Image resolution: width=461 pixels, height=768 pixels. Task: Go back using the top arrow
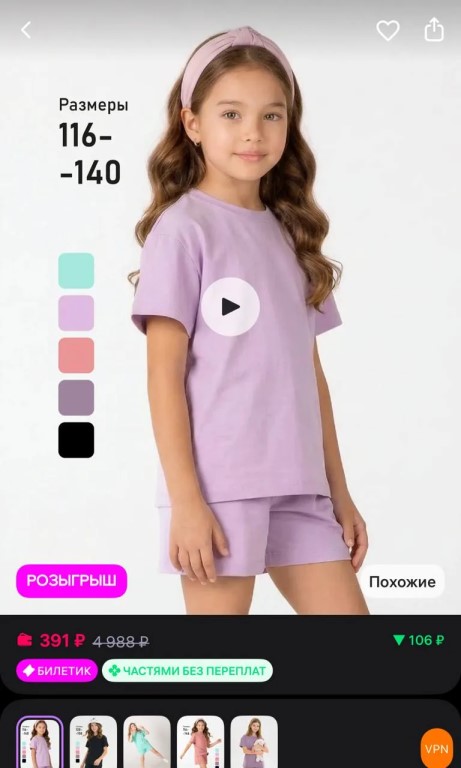(x=26, y=30)
